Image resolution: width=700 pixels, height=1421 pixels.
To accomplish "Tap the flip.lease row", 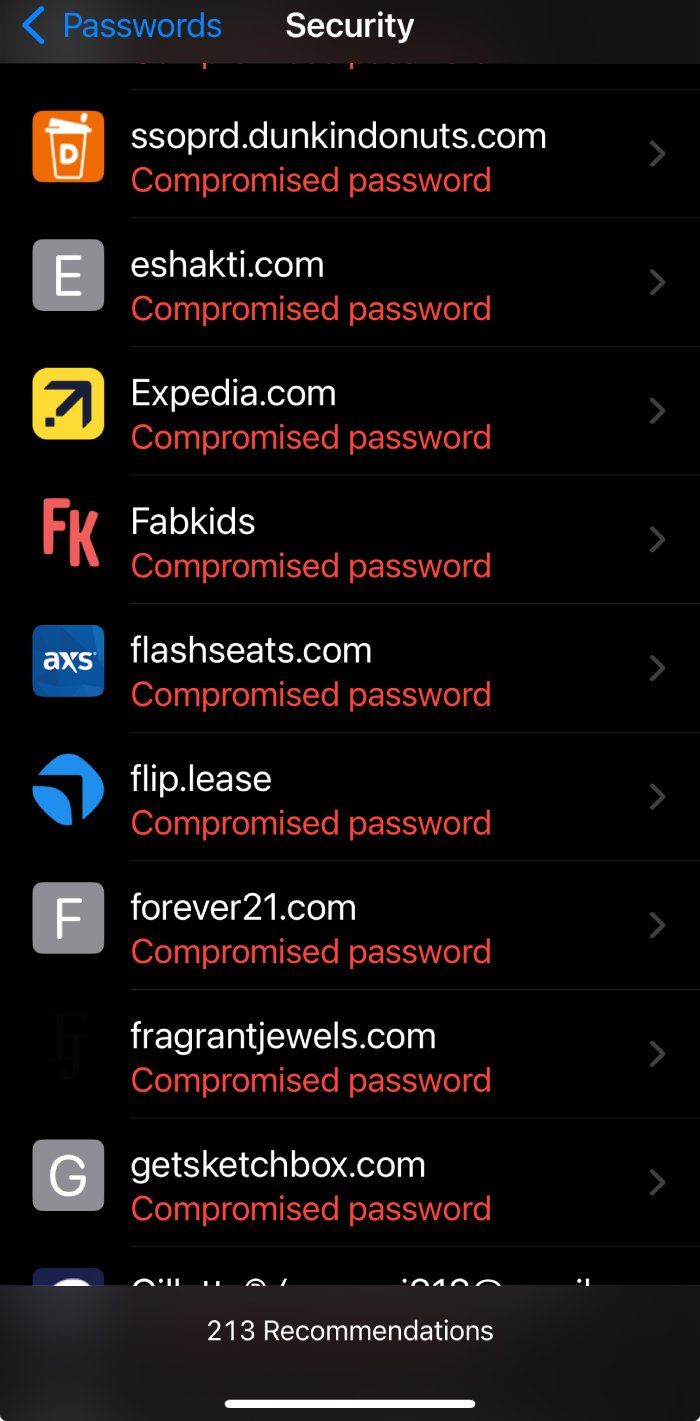I will click(x=350, y=797).
